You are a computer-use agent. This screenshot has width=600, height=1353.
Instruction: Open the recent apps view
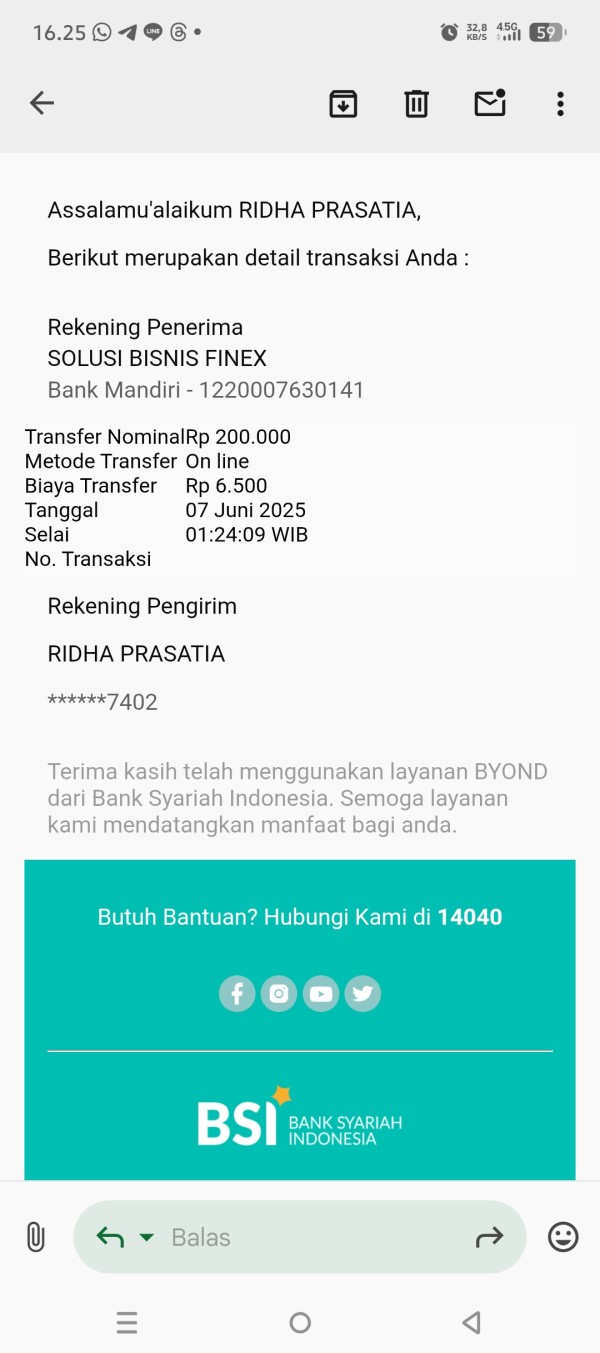click(x=127, y=1323)
